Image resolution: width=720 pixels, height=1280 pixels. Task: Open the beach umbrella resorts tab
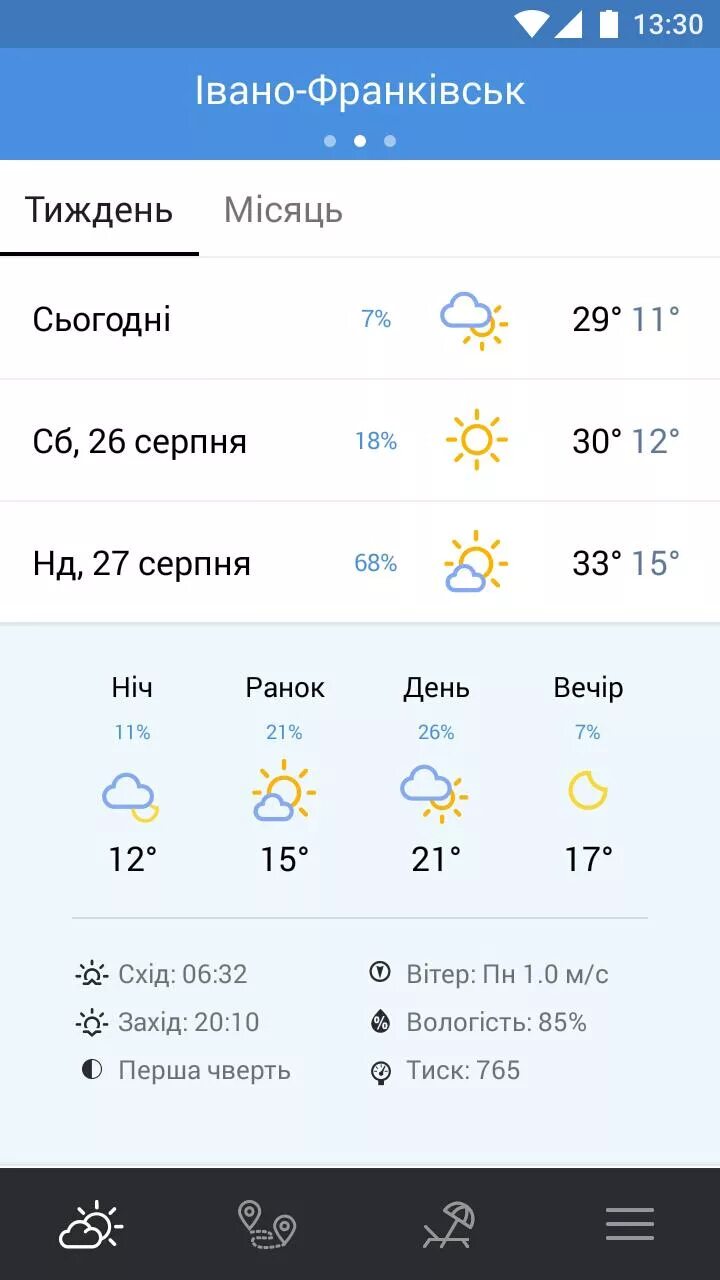click(449, 1224)
